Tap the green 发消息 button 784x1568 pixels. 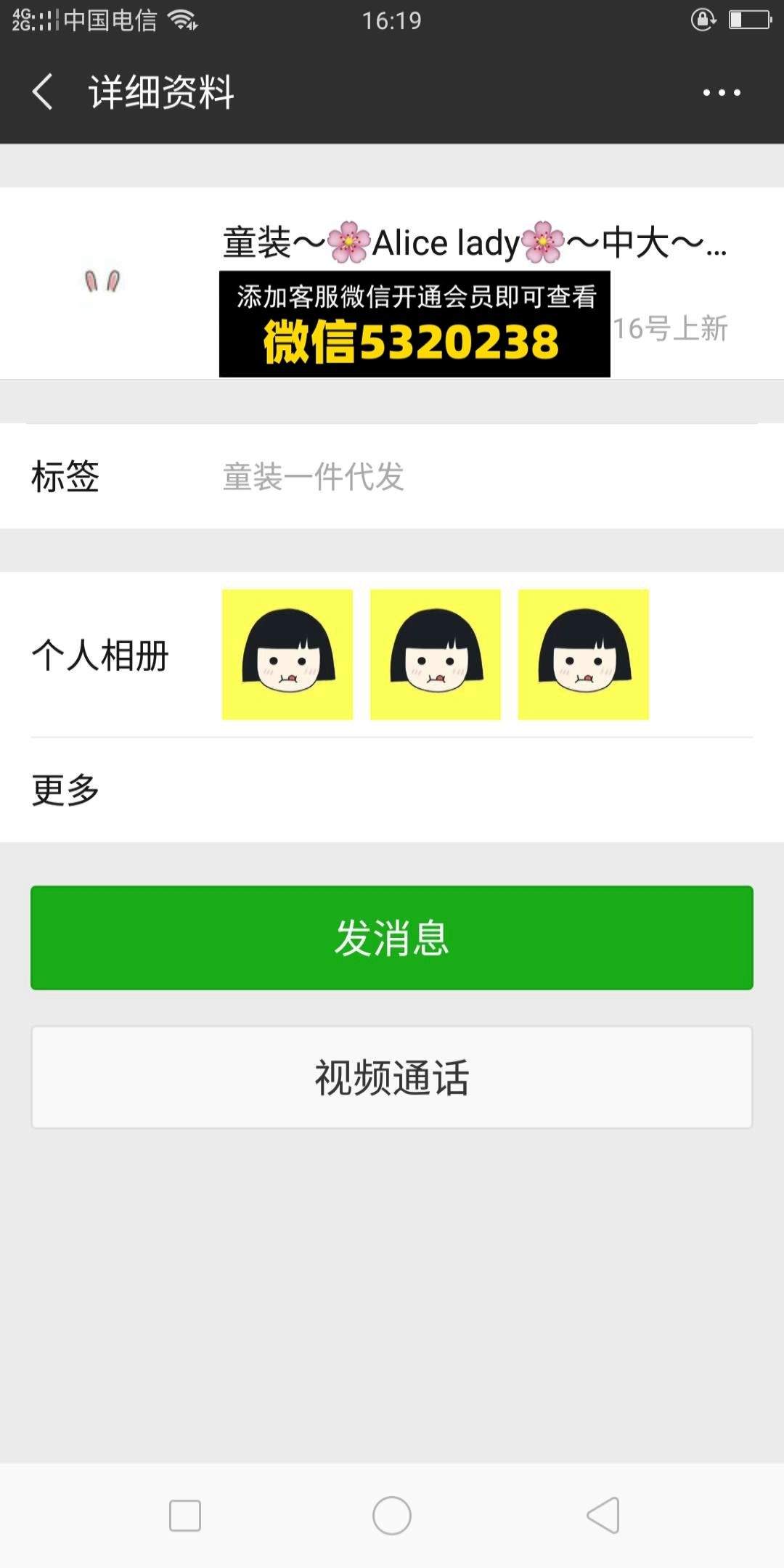(x=392, y=938)
